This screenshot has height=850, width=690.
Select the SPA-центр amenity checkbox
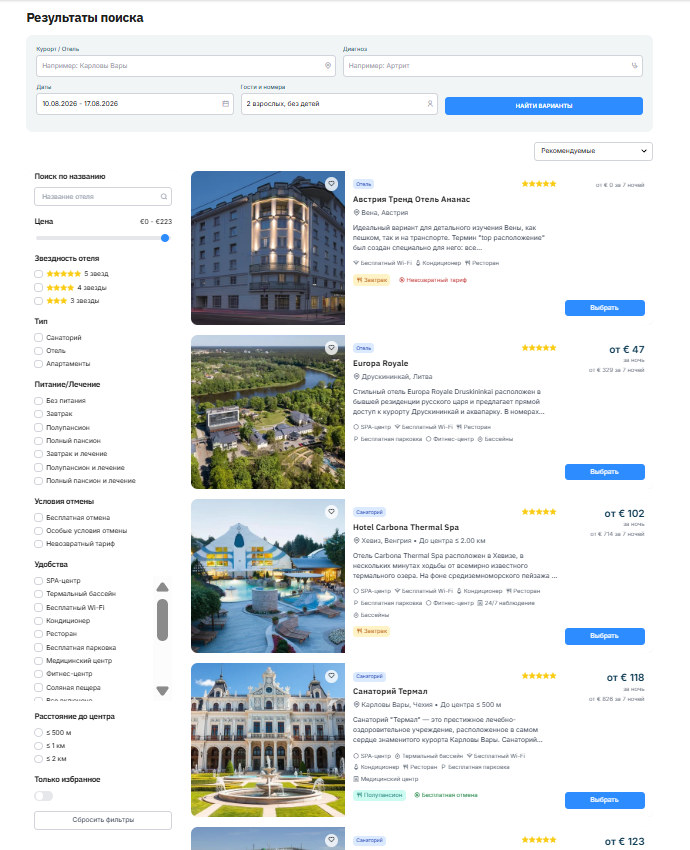[x=38, y=581]
